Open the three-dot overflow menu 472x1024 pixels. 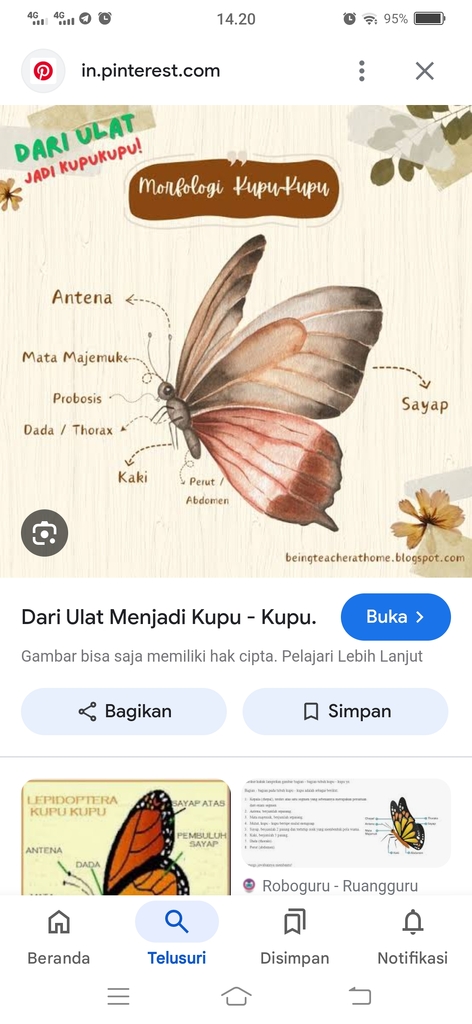tap(362, 71)
